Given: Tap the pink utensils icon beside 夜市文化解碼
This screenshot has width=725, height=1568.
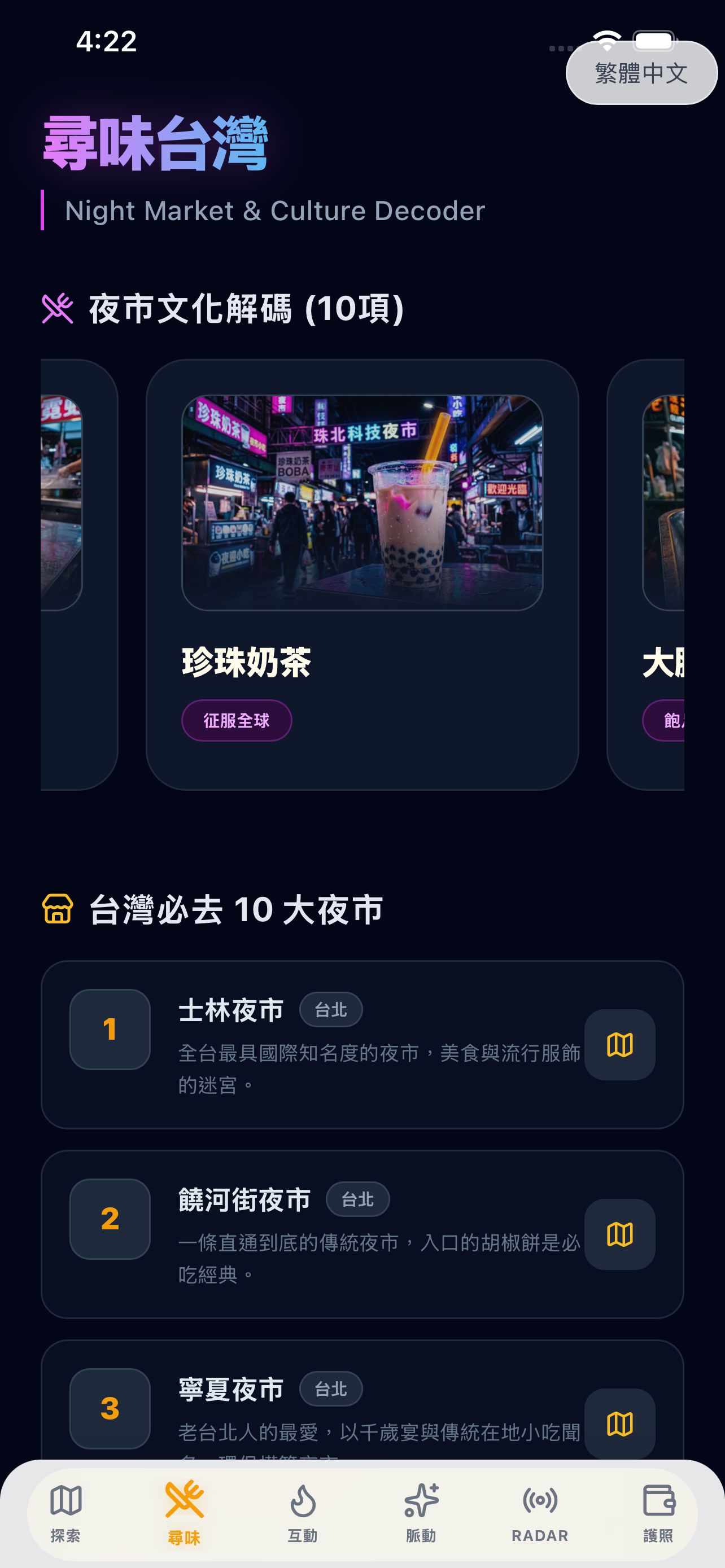Looking at the screenshot, I should (x=58, y=309).
